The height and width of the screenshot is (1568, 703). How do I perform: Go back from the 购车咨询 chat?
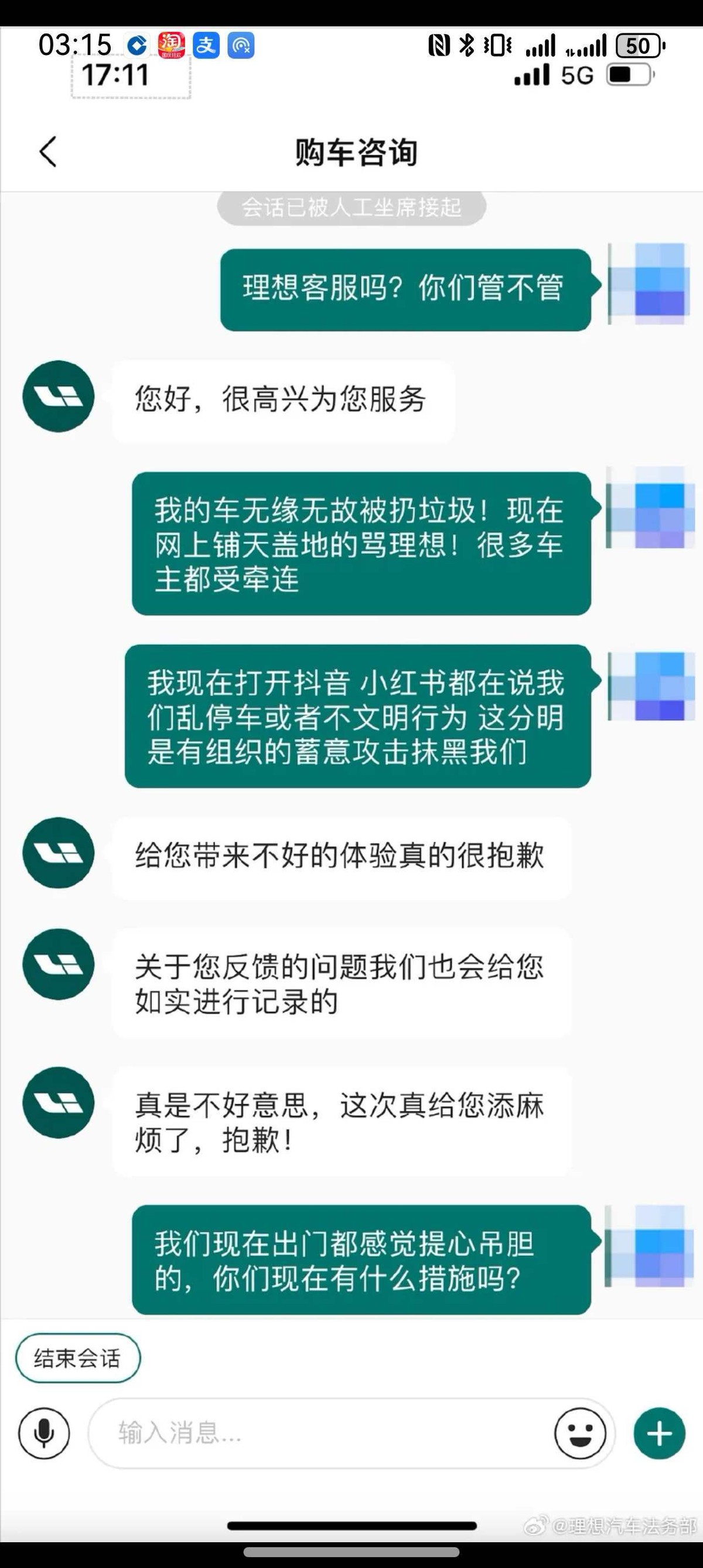48,152
